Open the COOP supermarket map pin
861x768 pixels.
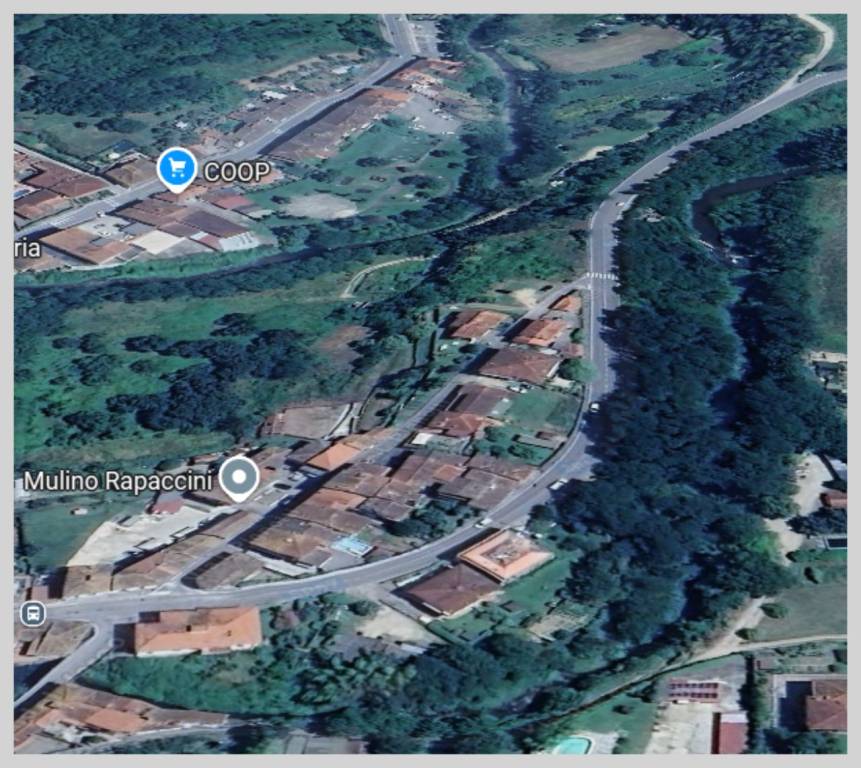pos(177,168)
